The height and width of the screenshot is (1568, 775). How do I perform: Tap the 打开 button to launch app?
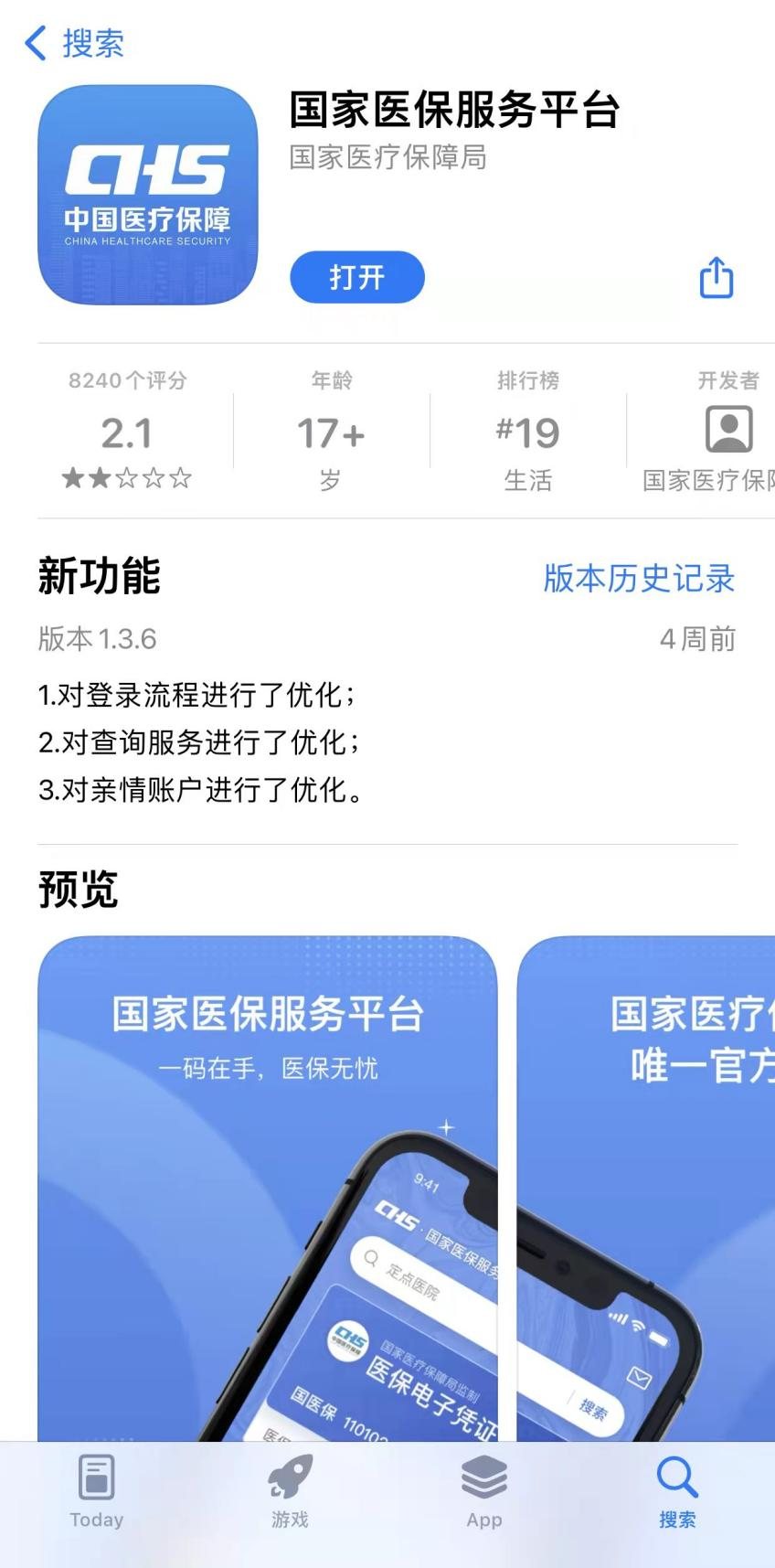click(x=357, y=277)
